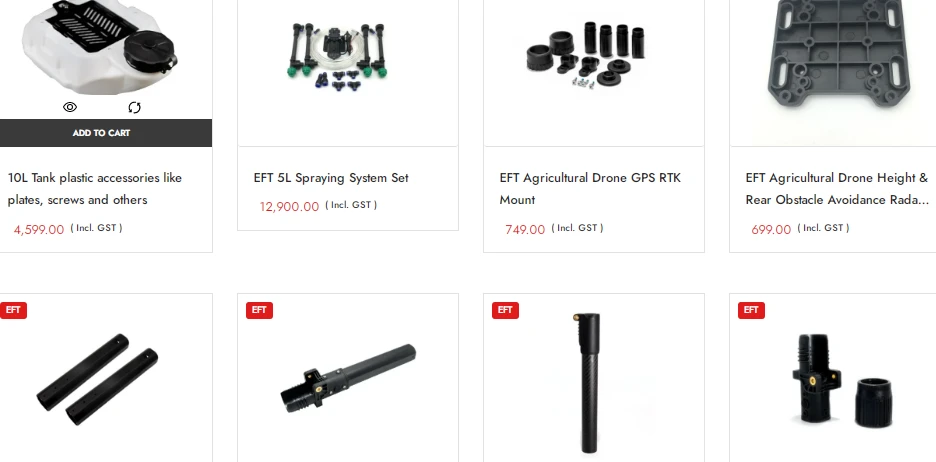Compare the 10L Tank accessories product
Viewport: 936px width, 462px height.
[x=134, y=107]
